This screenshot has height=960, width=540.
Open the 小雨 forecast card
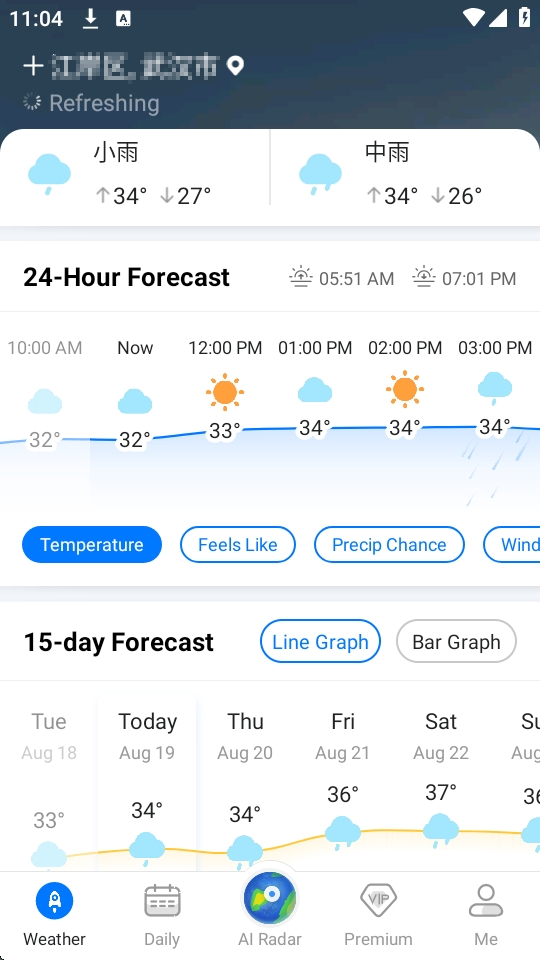pyautogui.click(x=135, y=176)
